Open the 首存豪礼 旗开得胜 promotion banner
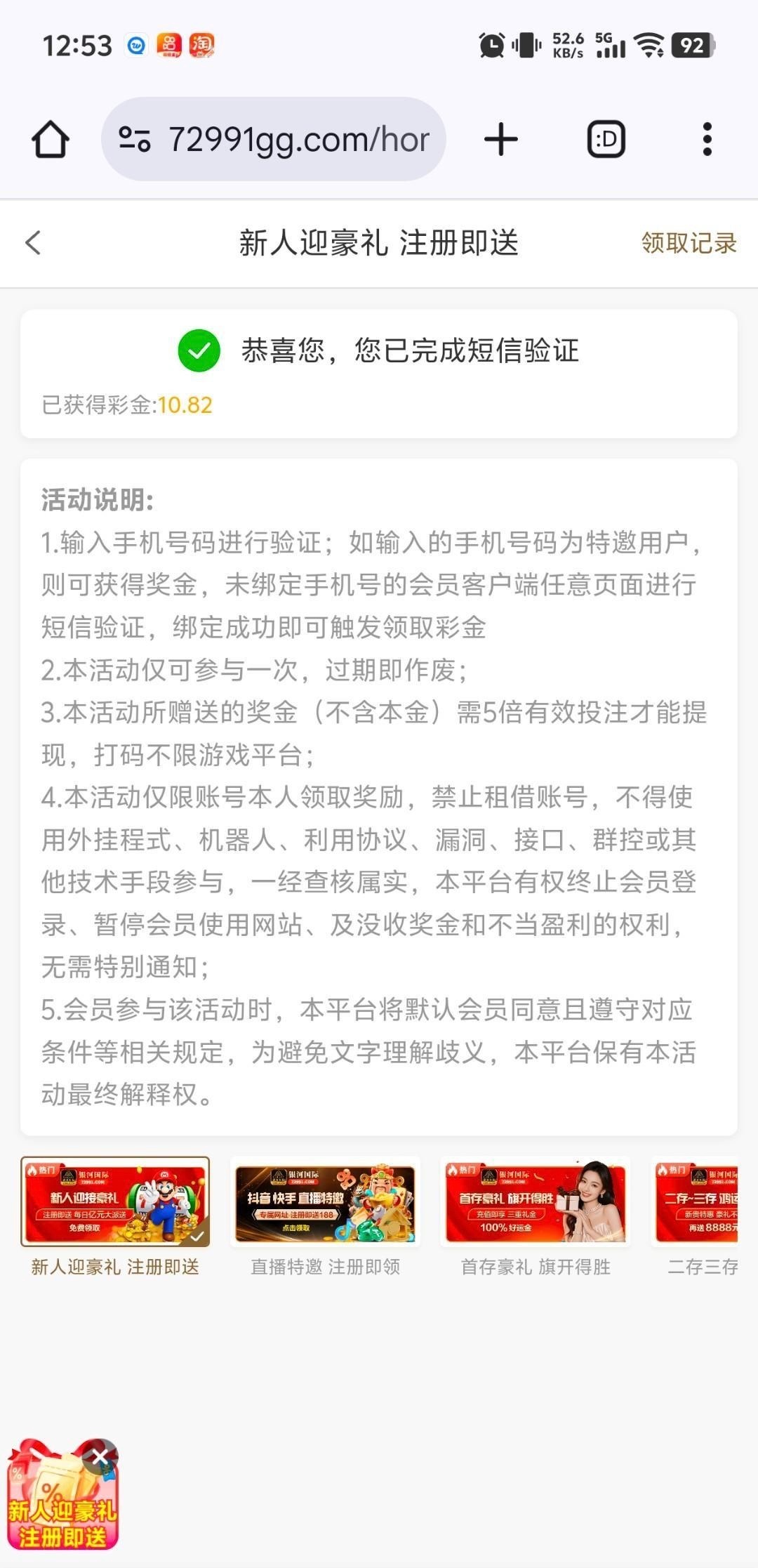The height and width of the screenshot is (1568, 758). coord(536,1202)
